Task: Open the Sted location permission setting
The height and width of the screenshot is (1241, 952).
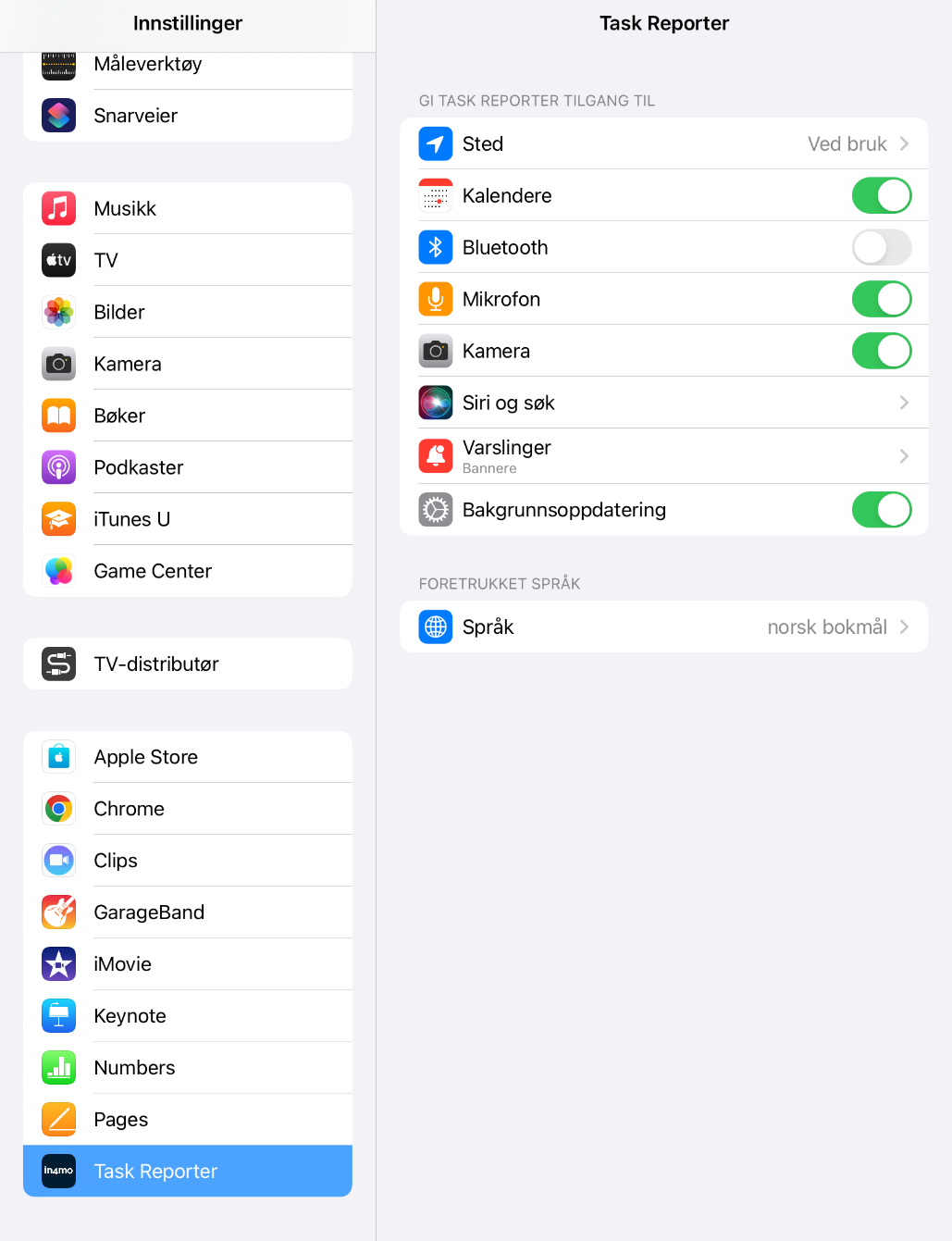Action: pyautogui.click(x=663, y=143)
